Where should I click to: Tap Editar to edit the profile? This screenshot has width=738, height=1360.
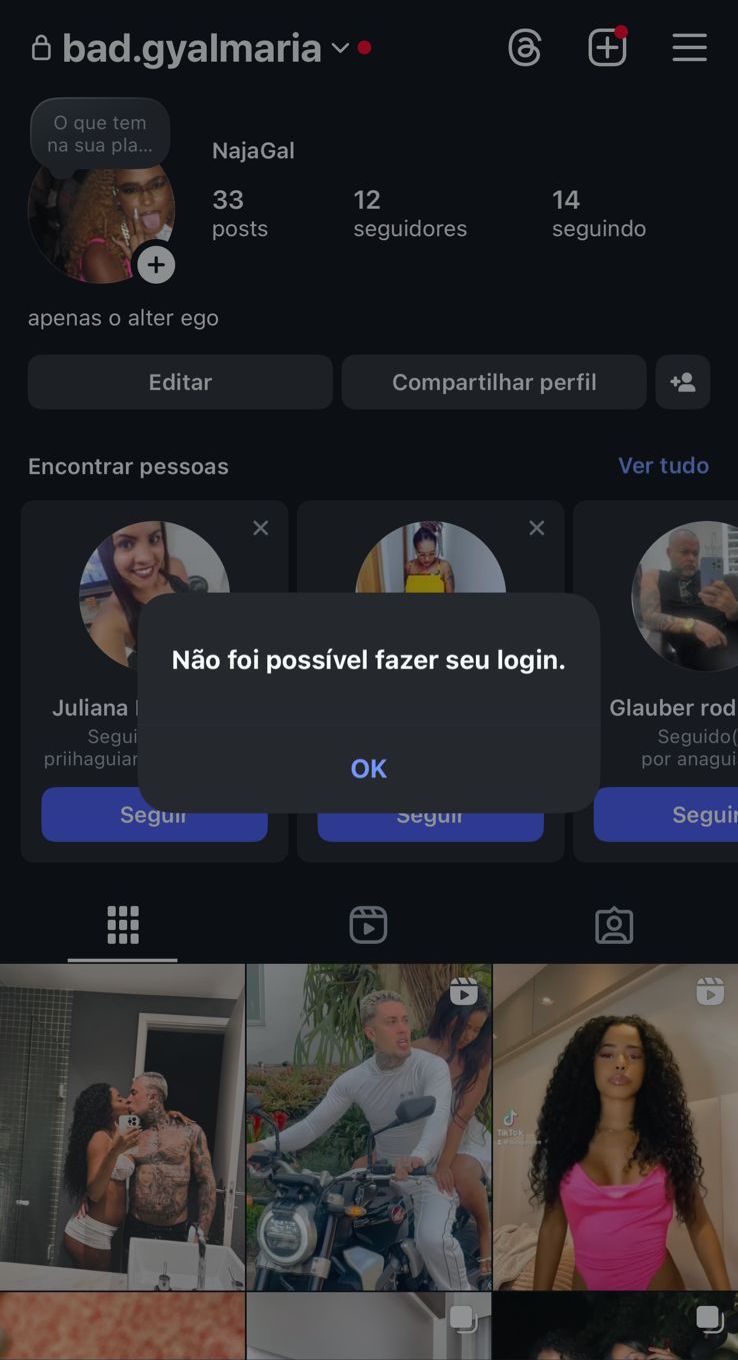[180, 382]
